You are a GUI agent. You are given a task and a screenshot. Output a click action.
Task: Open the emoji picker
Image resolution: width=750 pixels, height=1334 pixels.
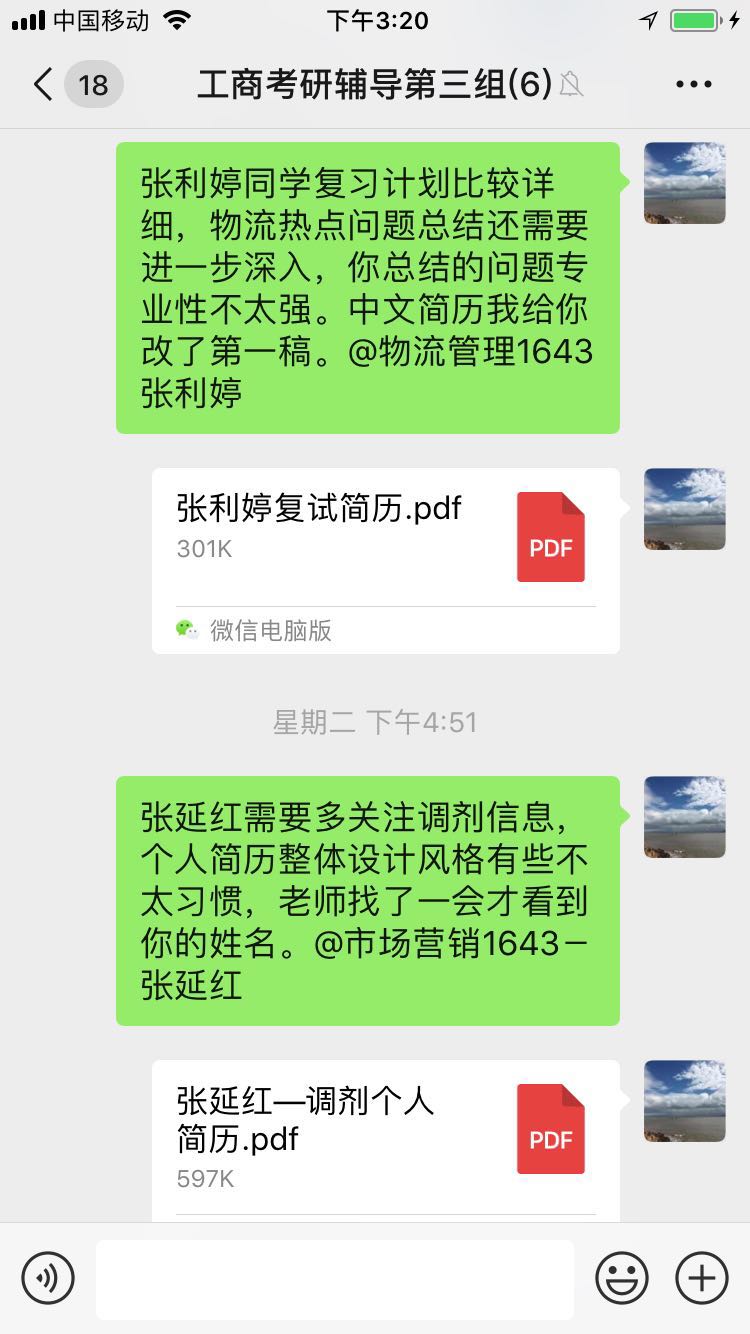pos(622,1278)
